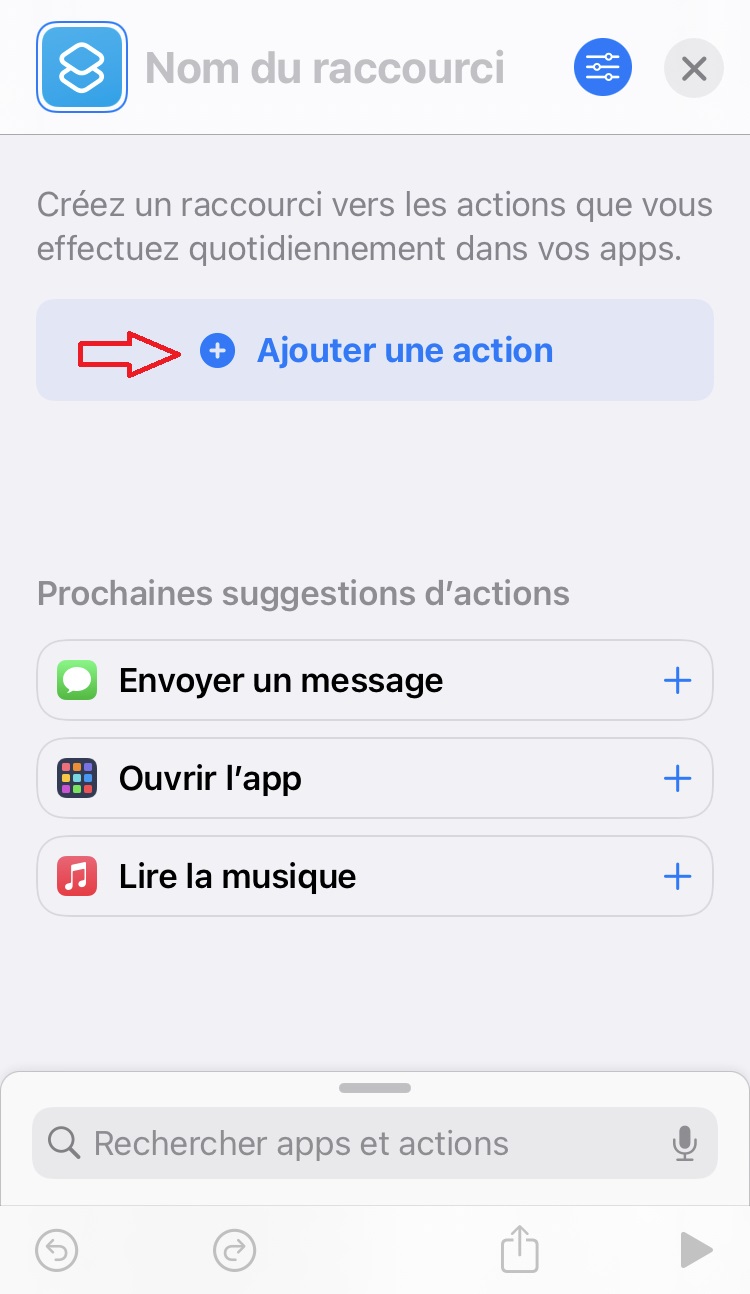Redo the last change

coord(235,1250)
